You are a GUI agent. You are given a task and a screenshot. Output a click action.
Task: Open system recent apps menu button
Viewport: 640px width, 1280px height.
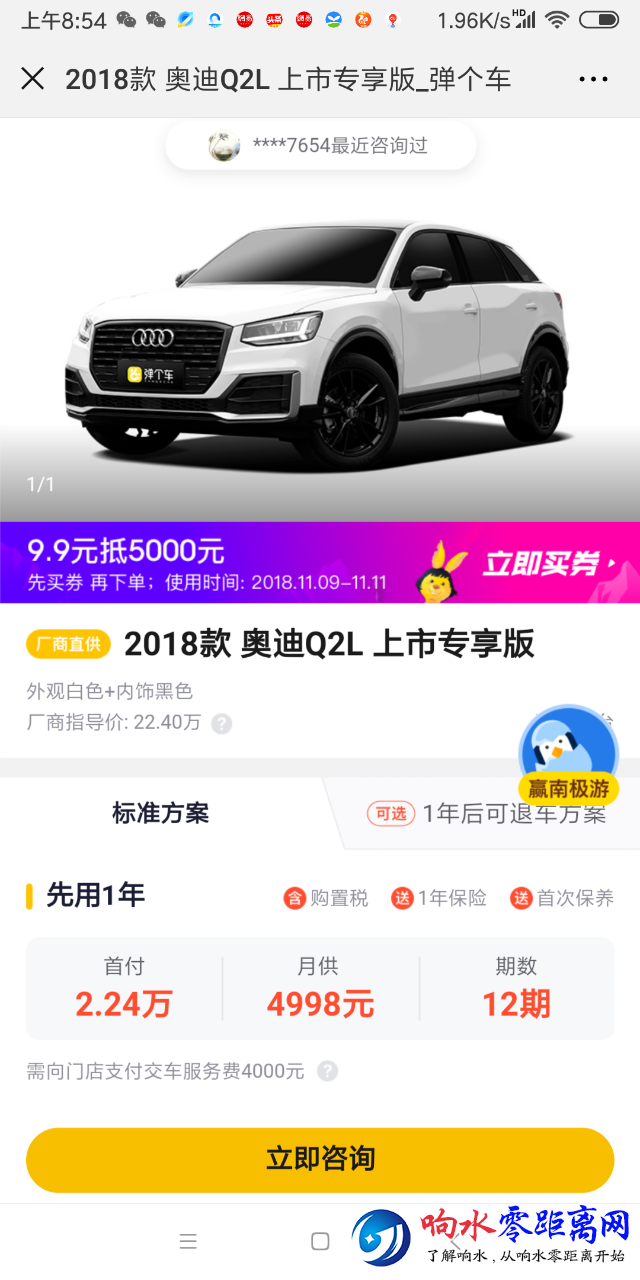point(188,1241)
